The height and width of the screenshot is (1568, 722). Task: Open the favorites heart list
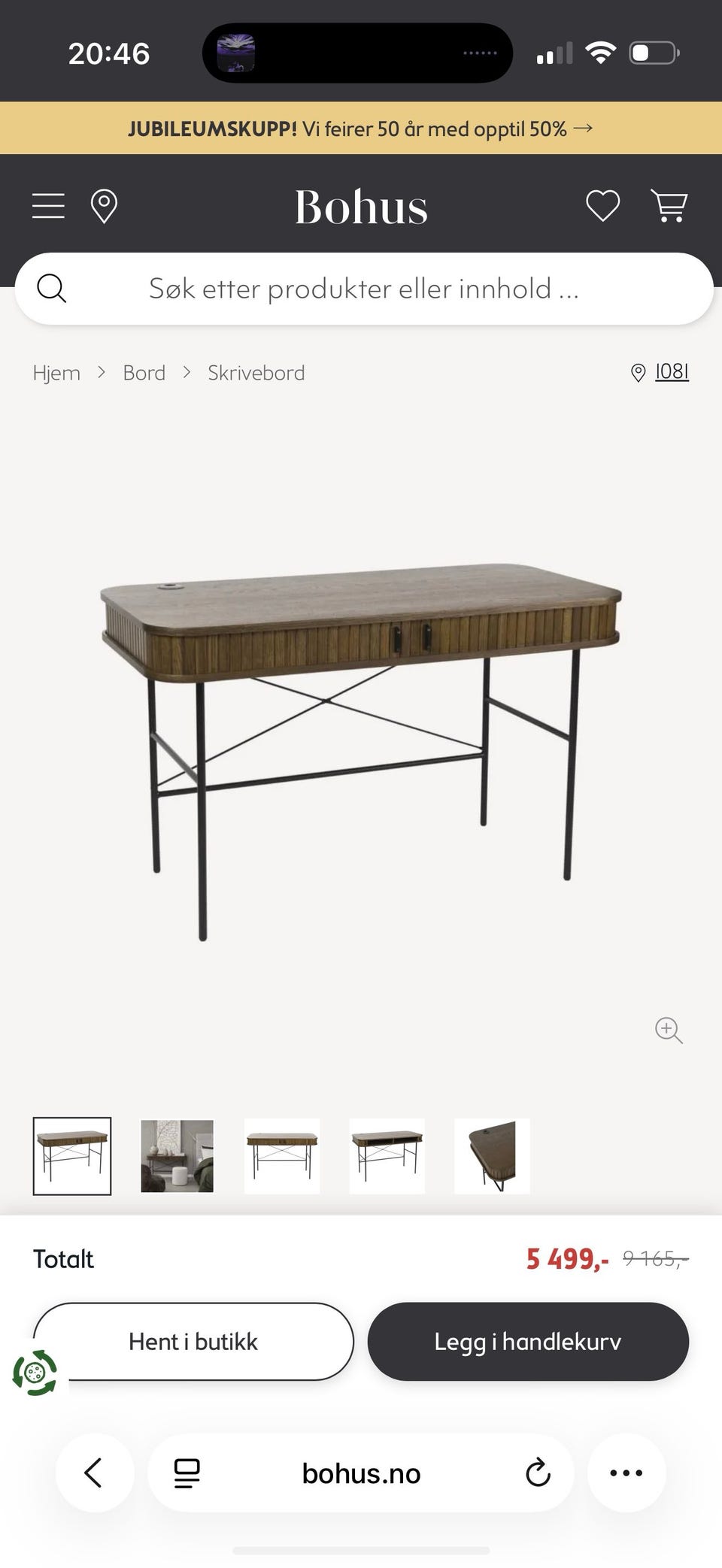[603, 206]
